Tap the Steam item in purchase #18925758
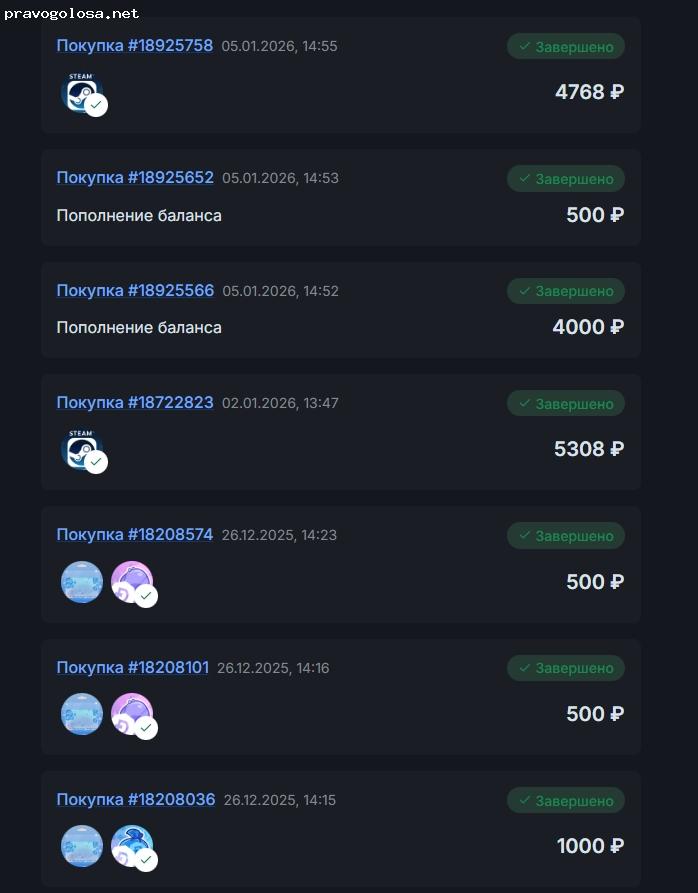 (82, 93)
